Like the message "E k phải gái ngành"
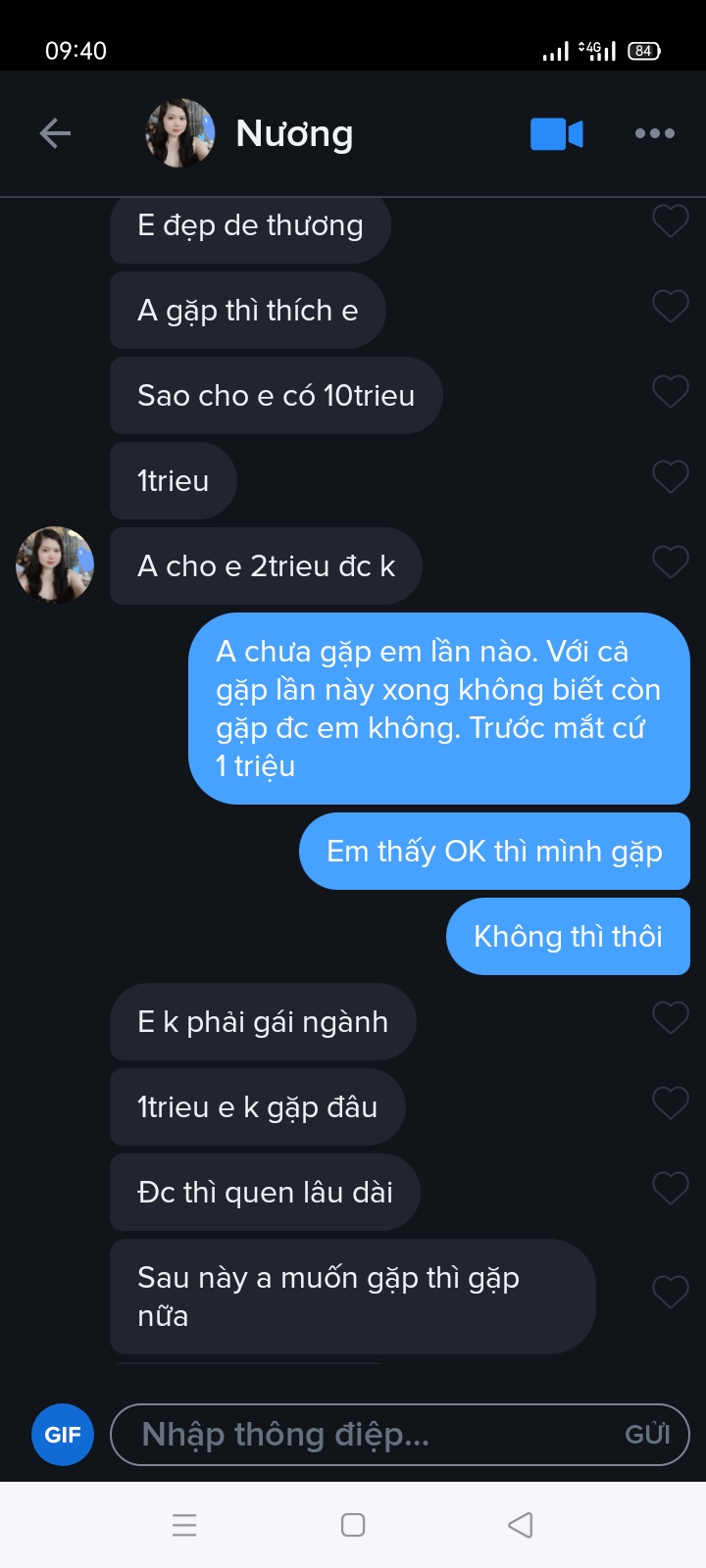This screenshot has width=706, height=1568. coord(671,1018)
